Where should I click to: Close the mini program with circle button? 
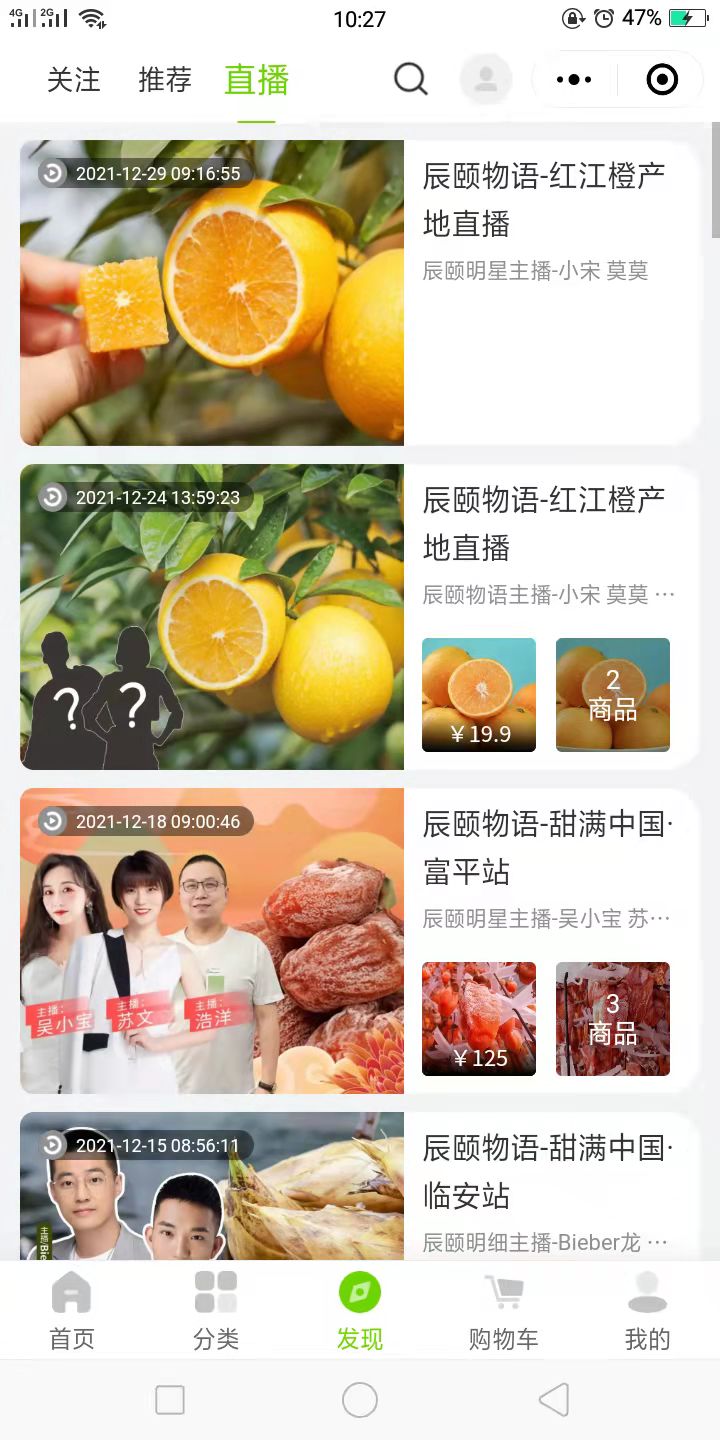point(662,79)
